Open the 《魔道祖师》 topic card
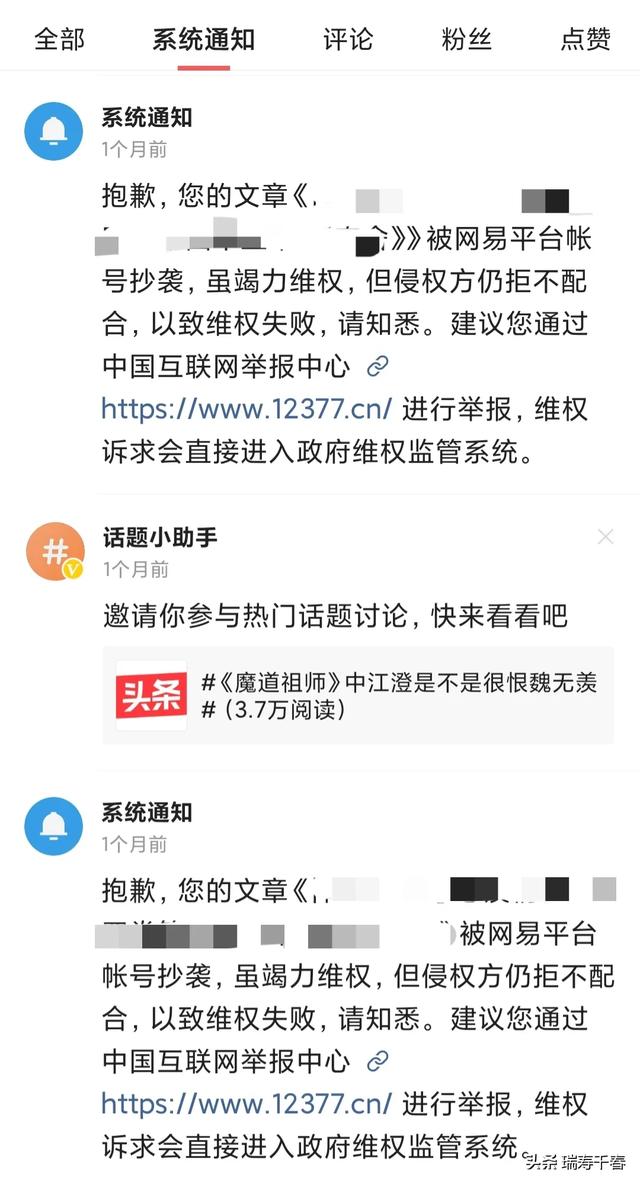640x1185 pixels. [x=358, y=695]
